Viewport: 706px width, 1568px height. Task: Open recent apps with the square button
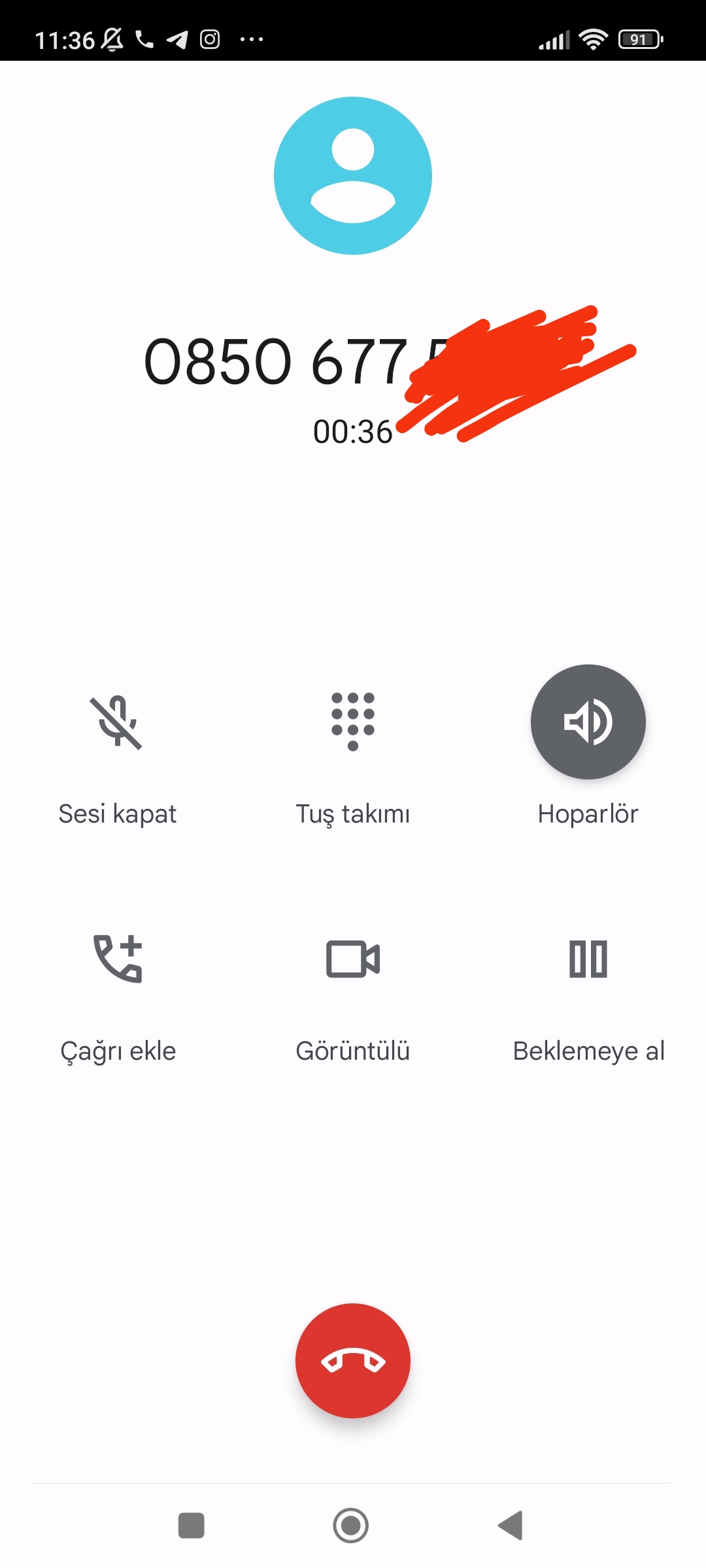[x=192, y=1526]
